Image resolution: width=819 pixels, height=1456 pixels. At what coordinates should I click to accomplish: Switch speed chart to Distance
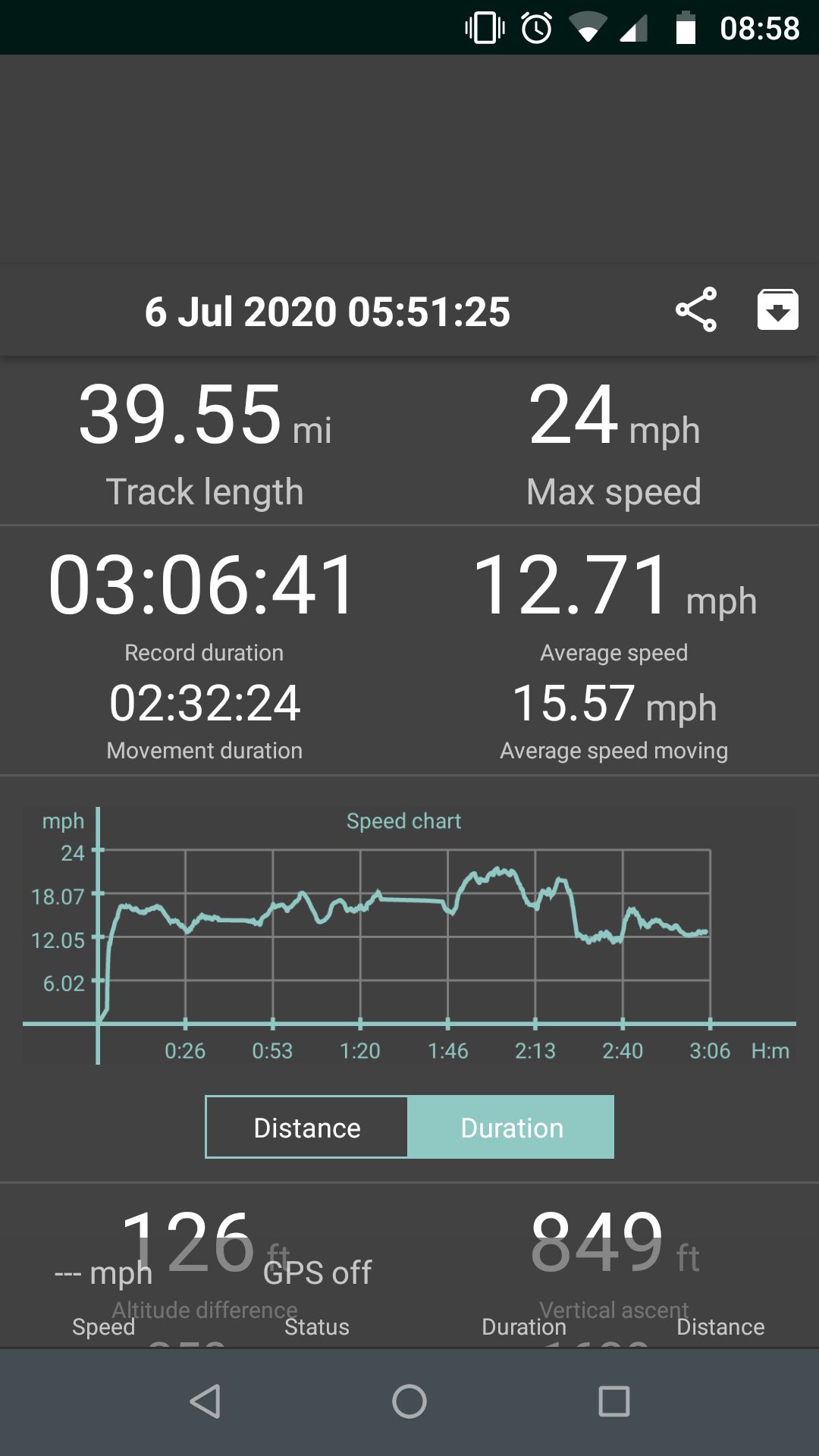(x=307, y=1128)
